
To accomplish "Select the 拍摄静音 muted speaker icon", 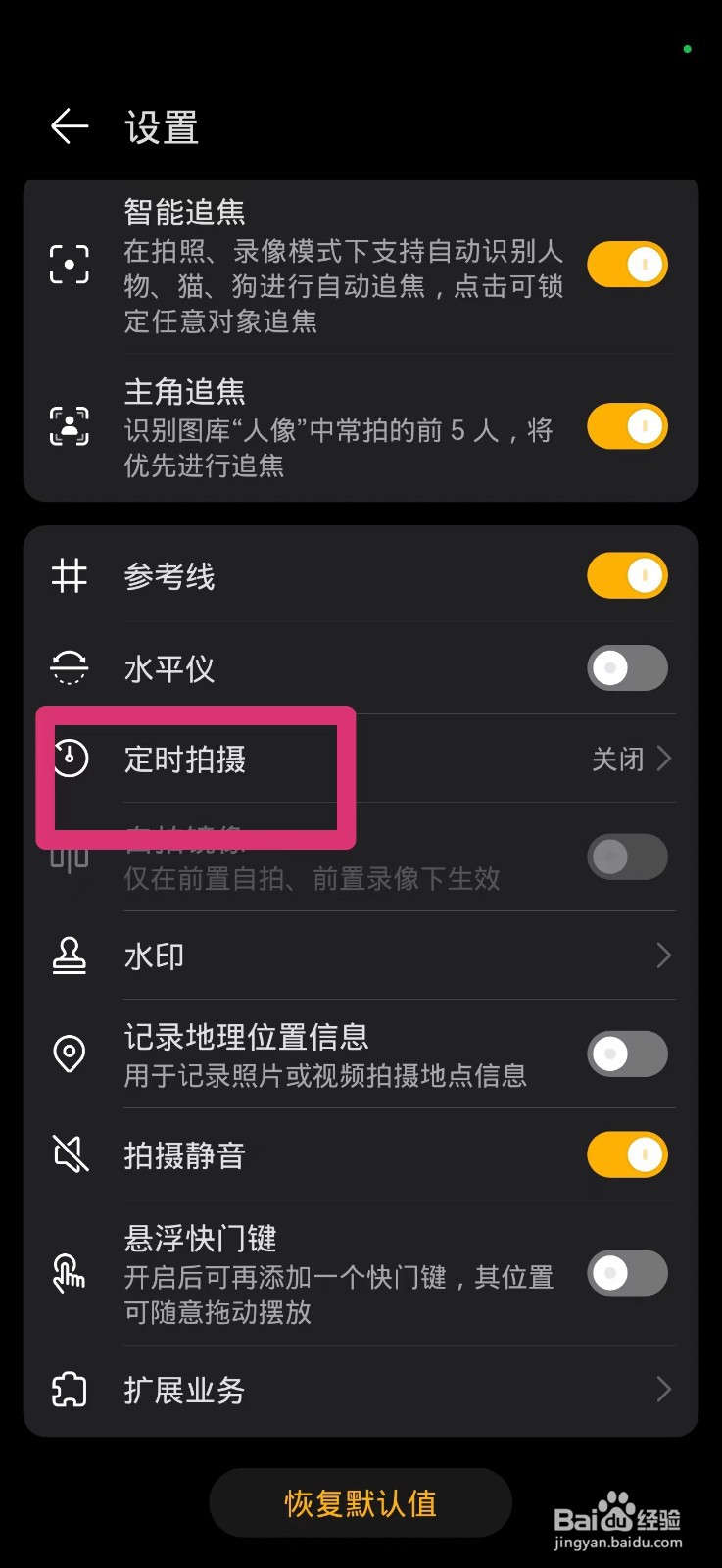I will pyautogui.click(x=69, y=1154).
